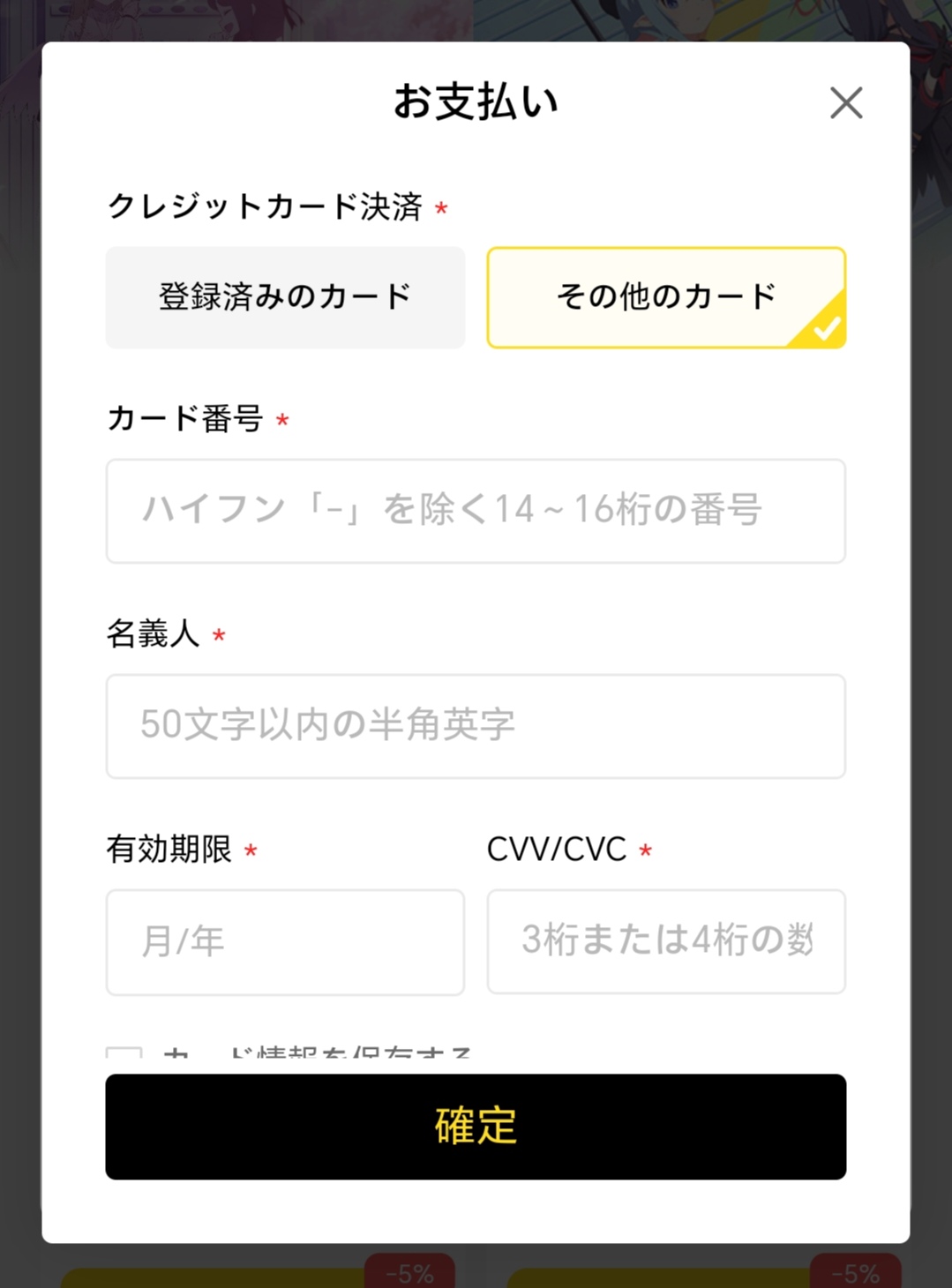Viewport: 952px width, 1288px height.
Task: Focus the カード番号 card number field
Action: coord(476,511)
